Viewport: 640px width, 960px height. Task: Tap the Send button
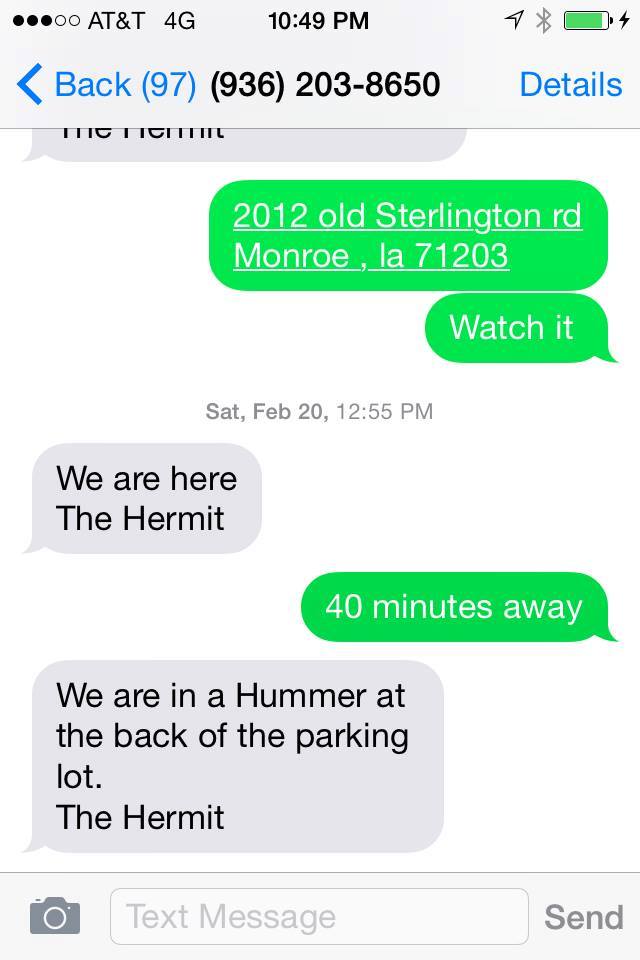[583, 917]
